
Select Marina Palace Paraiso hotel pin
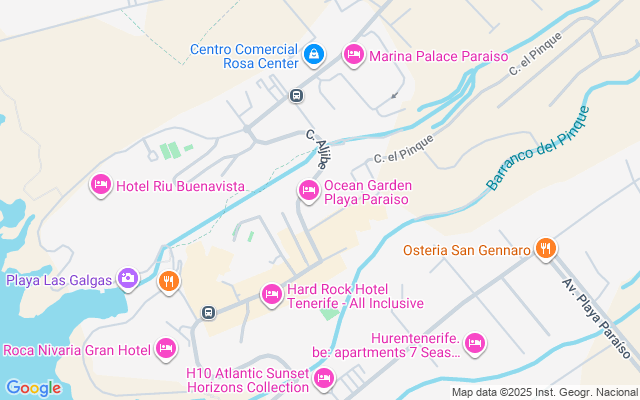pos(353,54)
